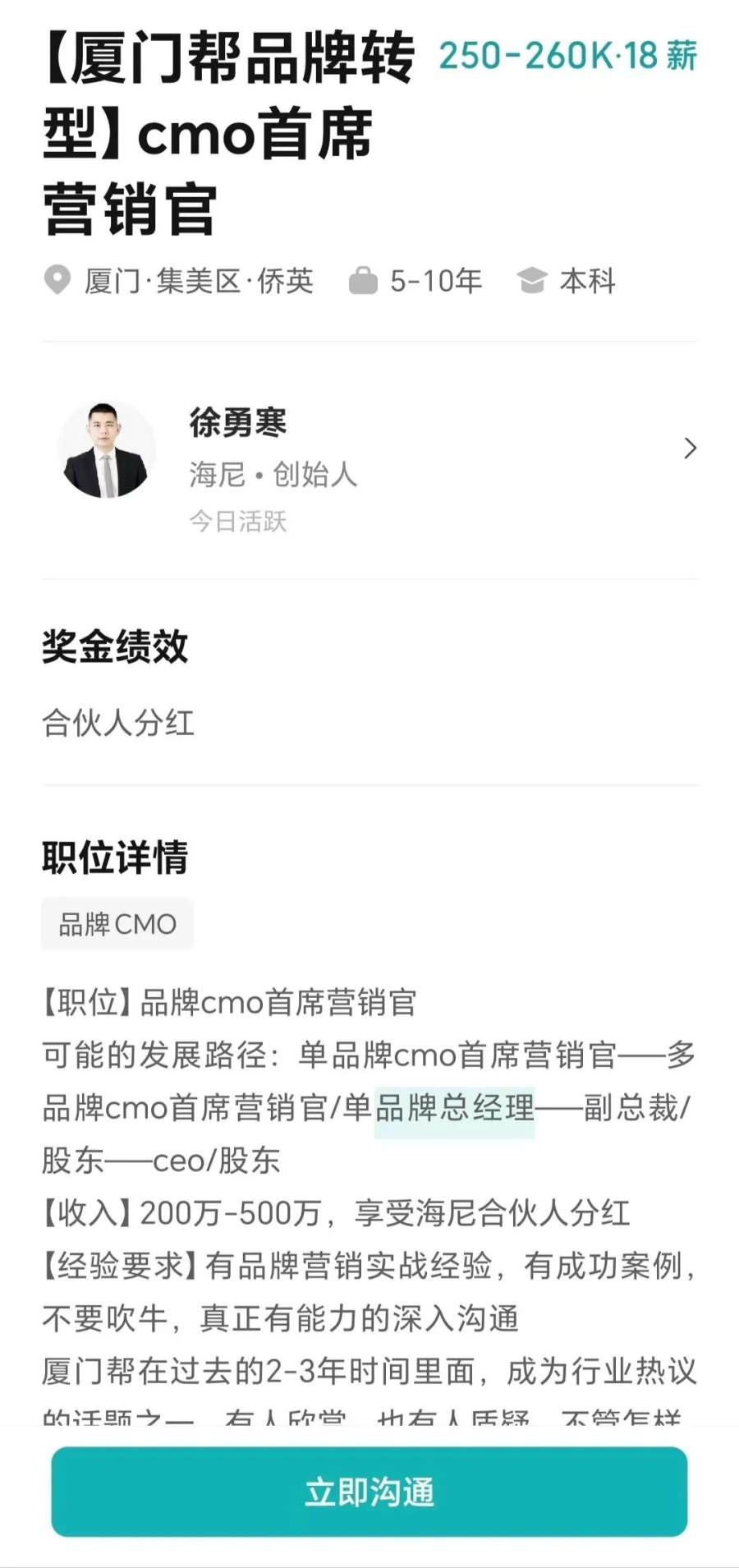
Task: Tap the 品牌CMO tag chip
Action: coord(117,924)
